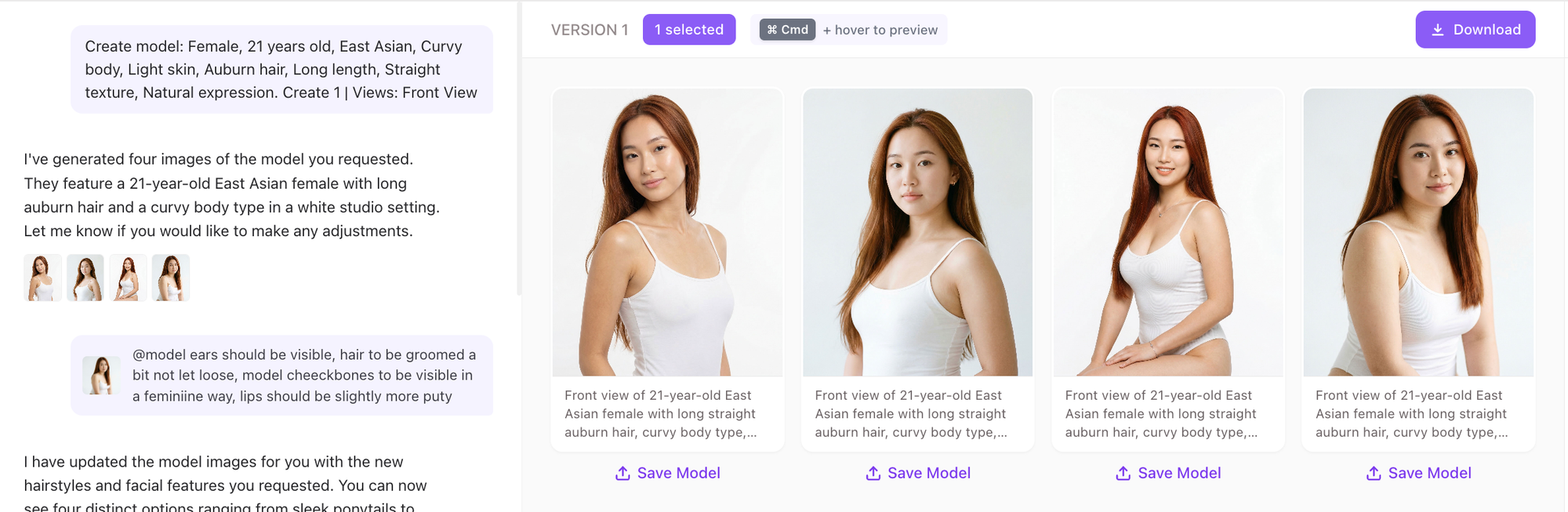This screenshot has height=512, width=1568.
Task: Select the second model image card
Action: point(917,232)
